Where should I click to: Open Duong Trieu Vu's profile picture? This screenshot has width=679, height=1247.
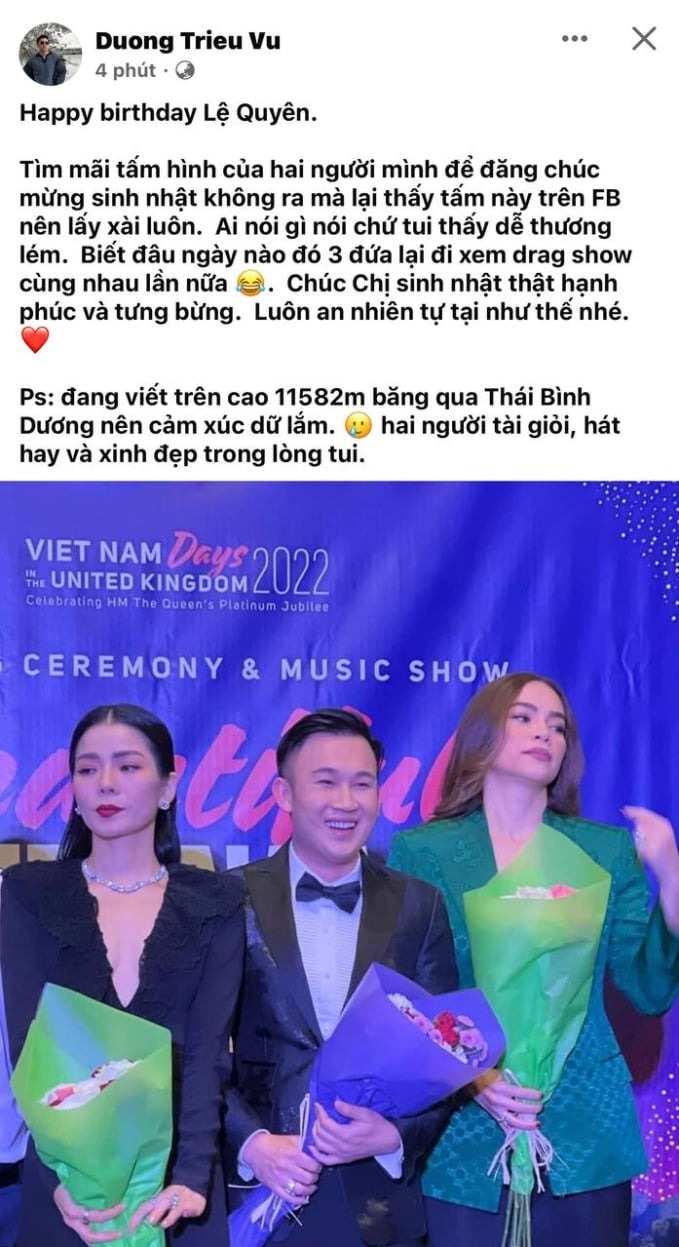point(50,54)
